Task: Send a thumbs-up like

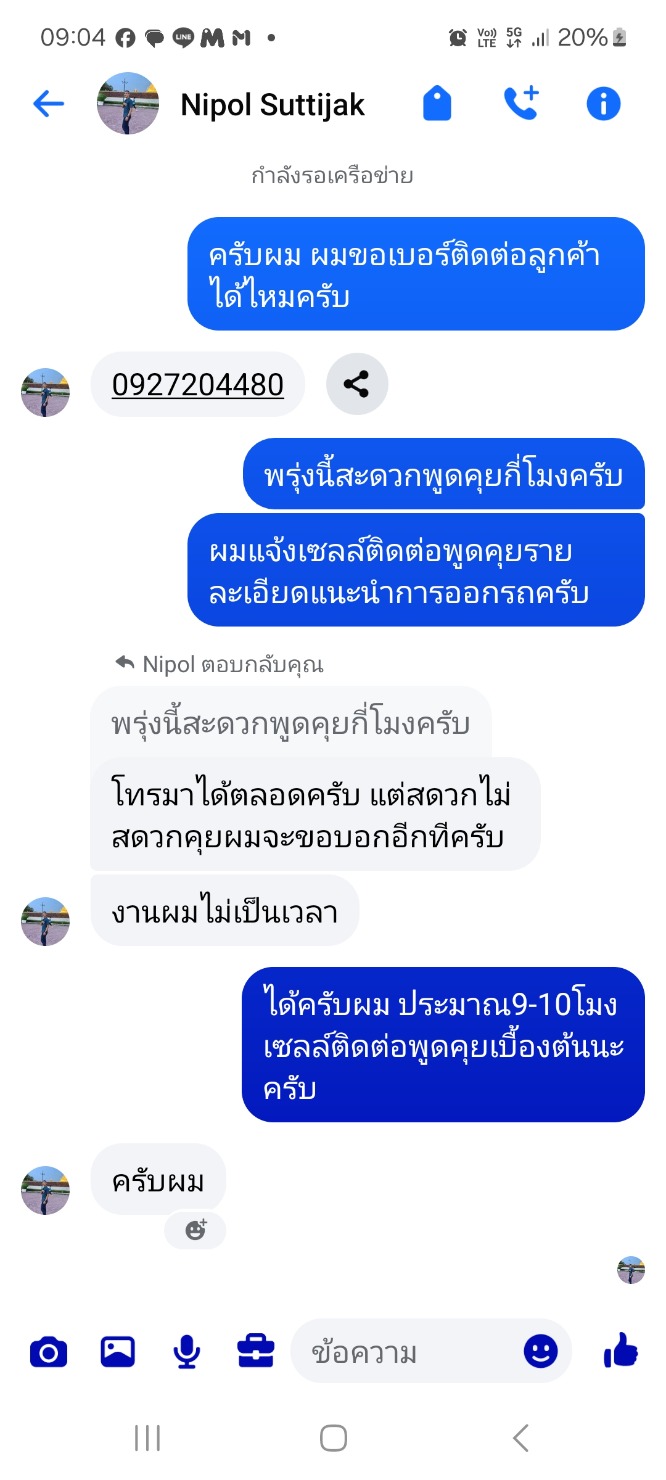Action: [620, 1352]
